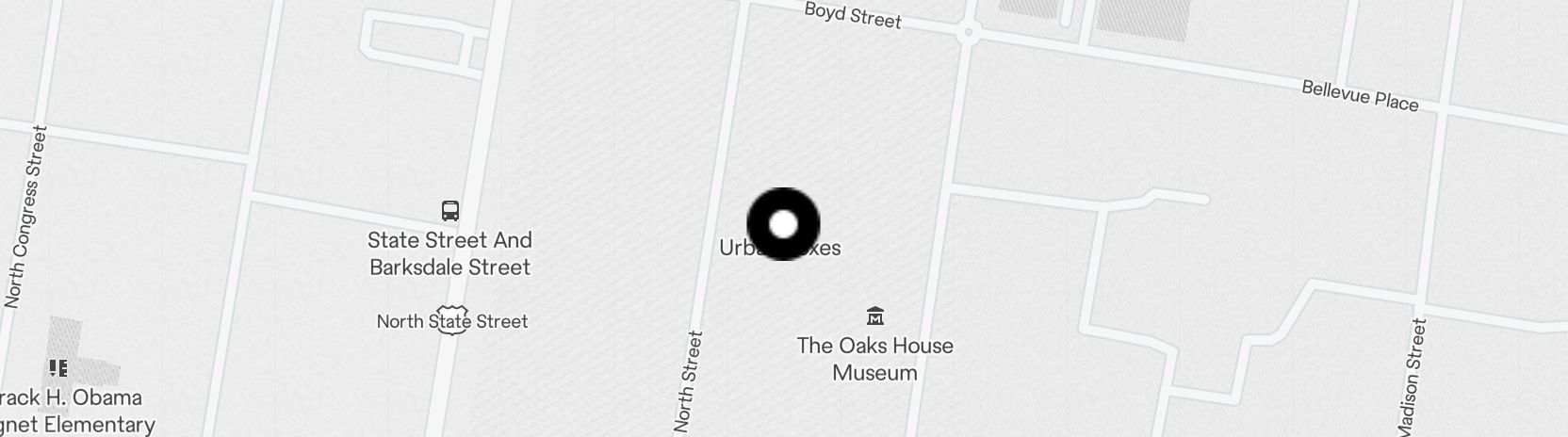Open the Obama Magnet Elementary place

[x=58, y=368]
